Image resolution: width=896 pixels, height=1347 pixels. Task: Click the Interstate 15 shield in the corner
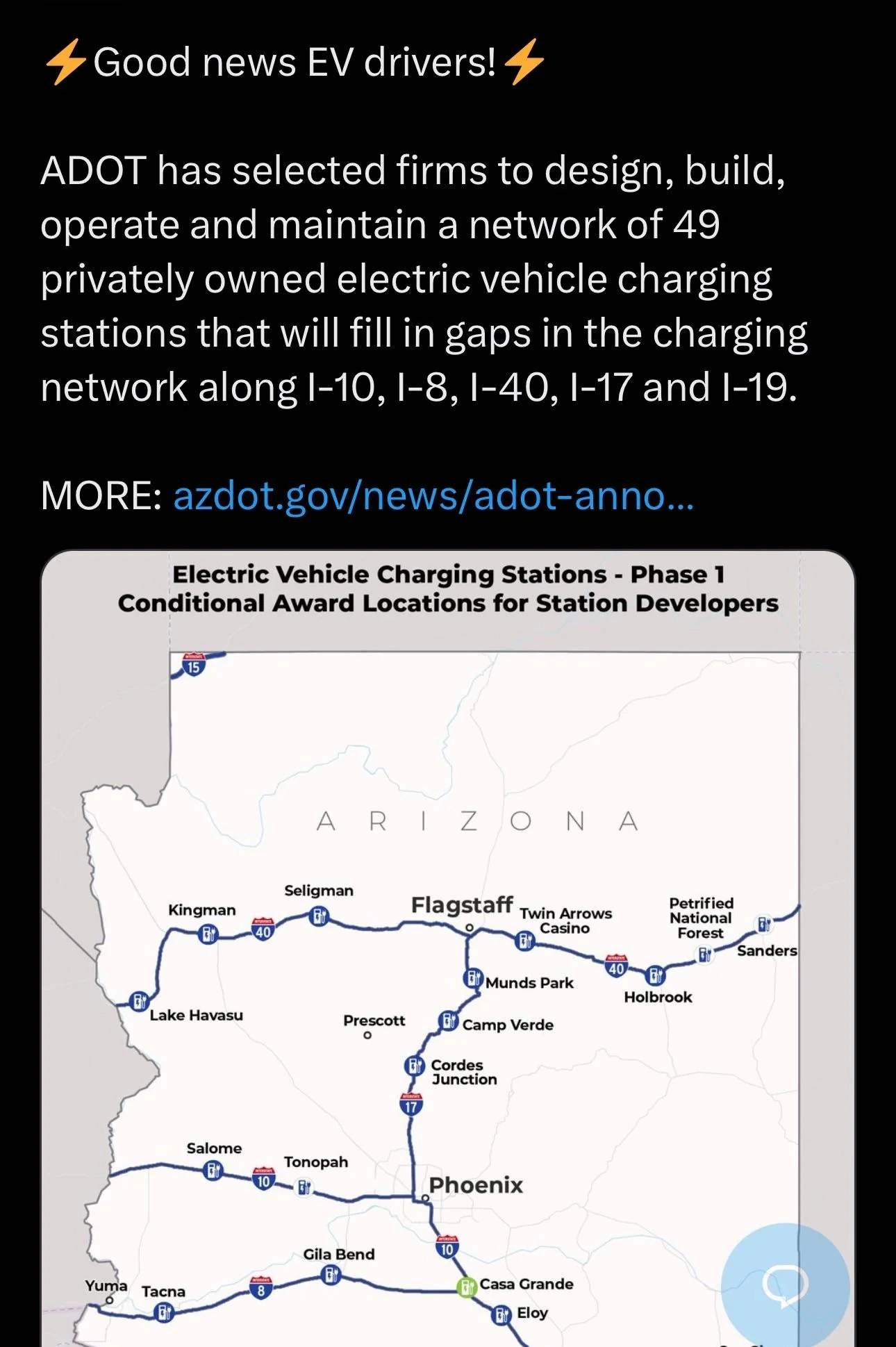[x=192, y=664]
